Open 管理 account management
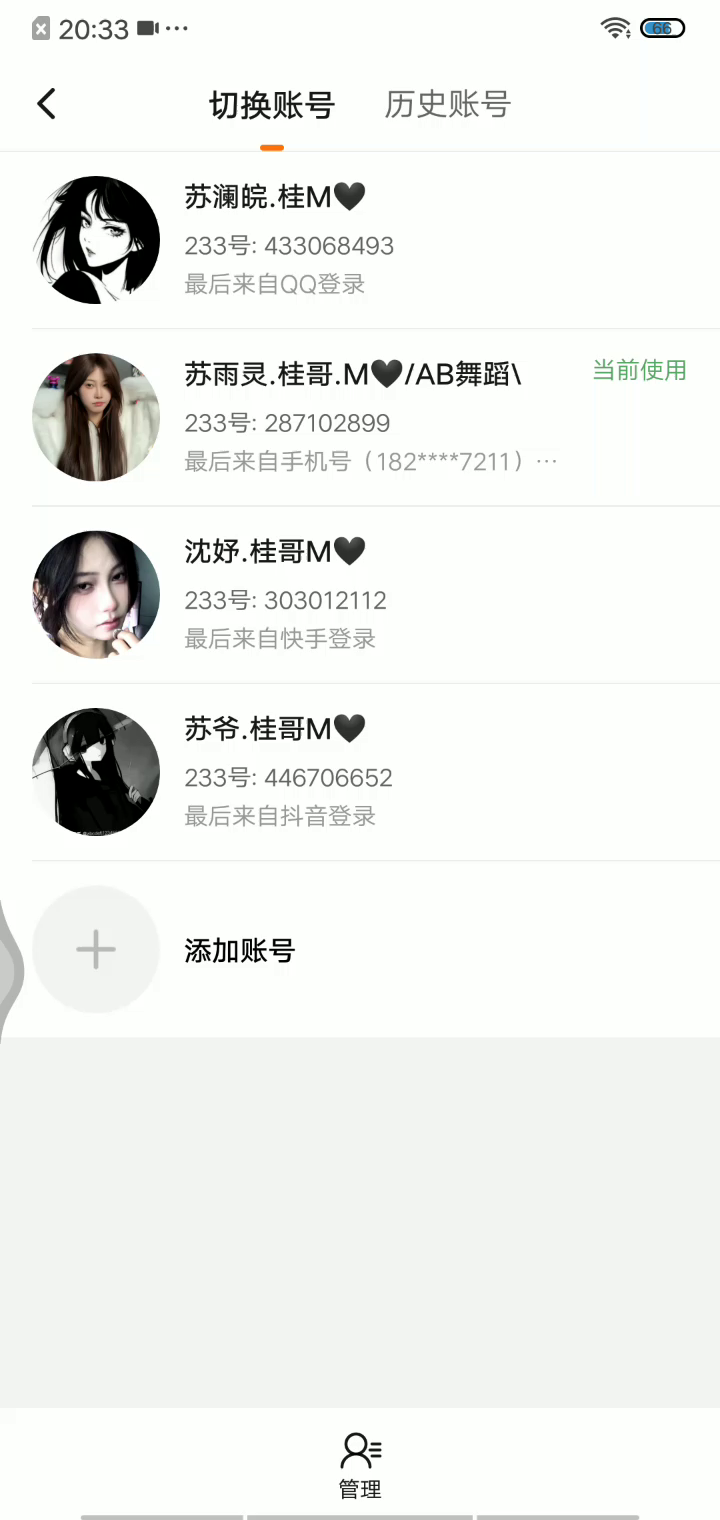 click(x=360, y=1465)
